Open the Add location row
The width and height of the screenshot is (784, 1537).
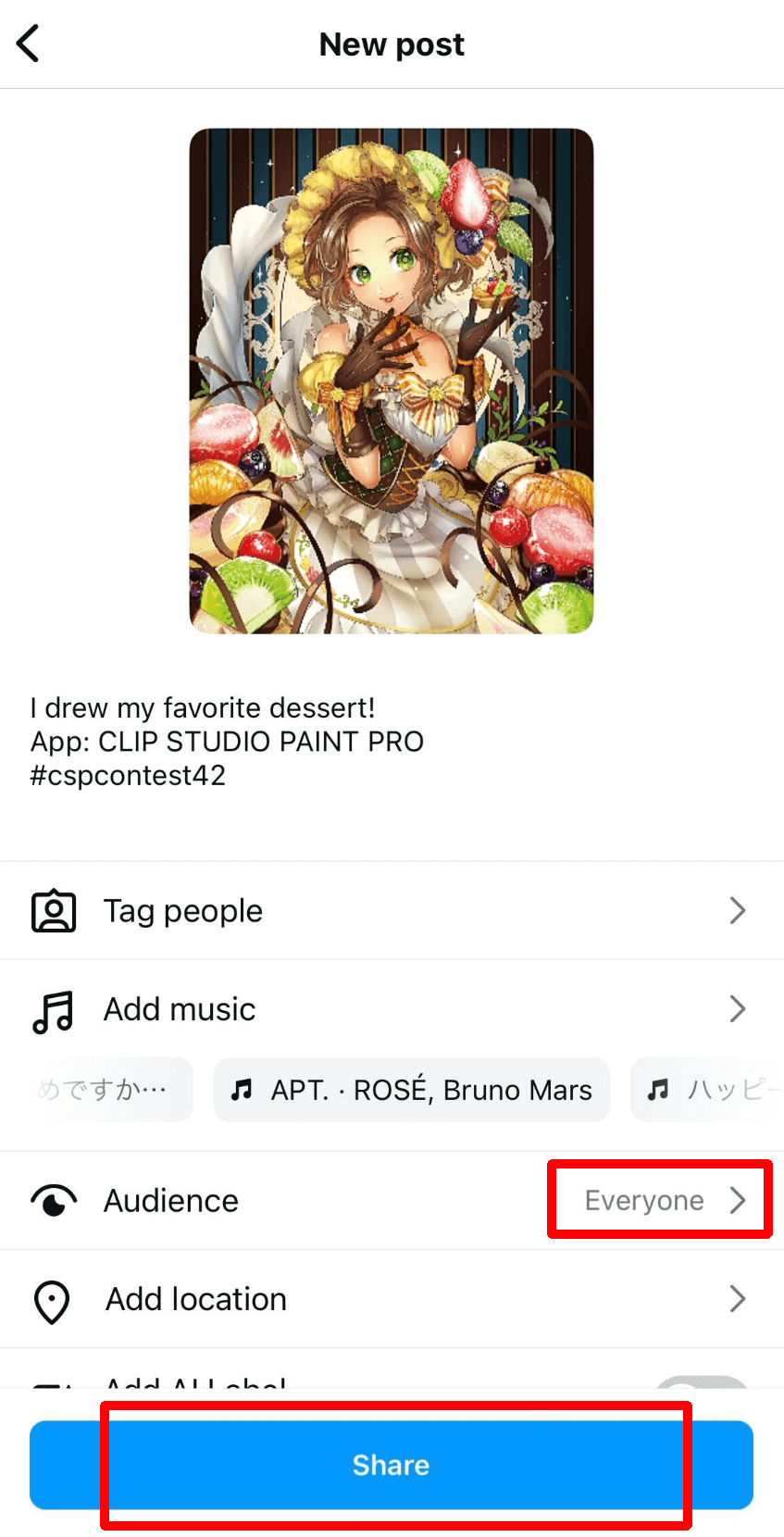click(x=392, y=1299)
